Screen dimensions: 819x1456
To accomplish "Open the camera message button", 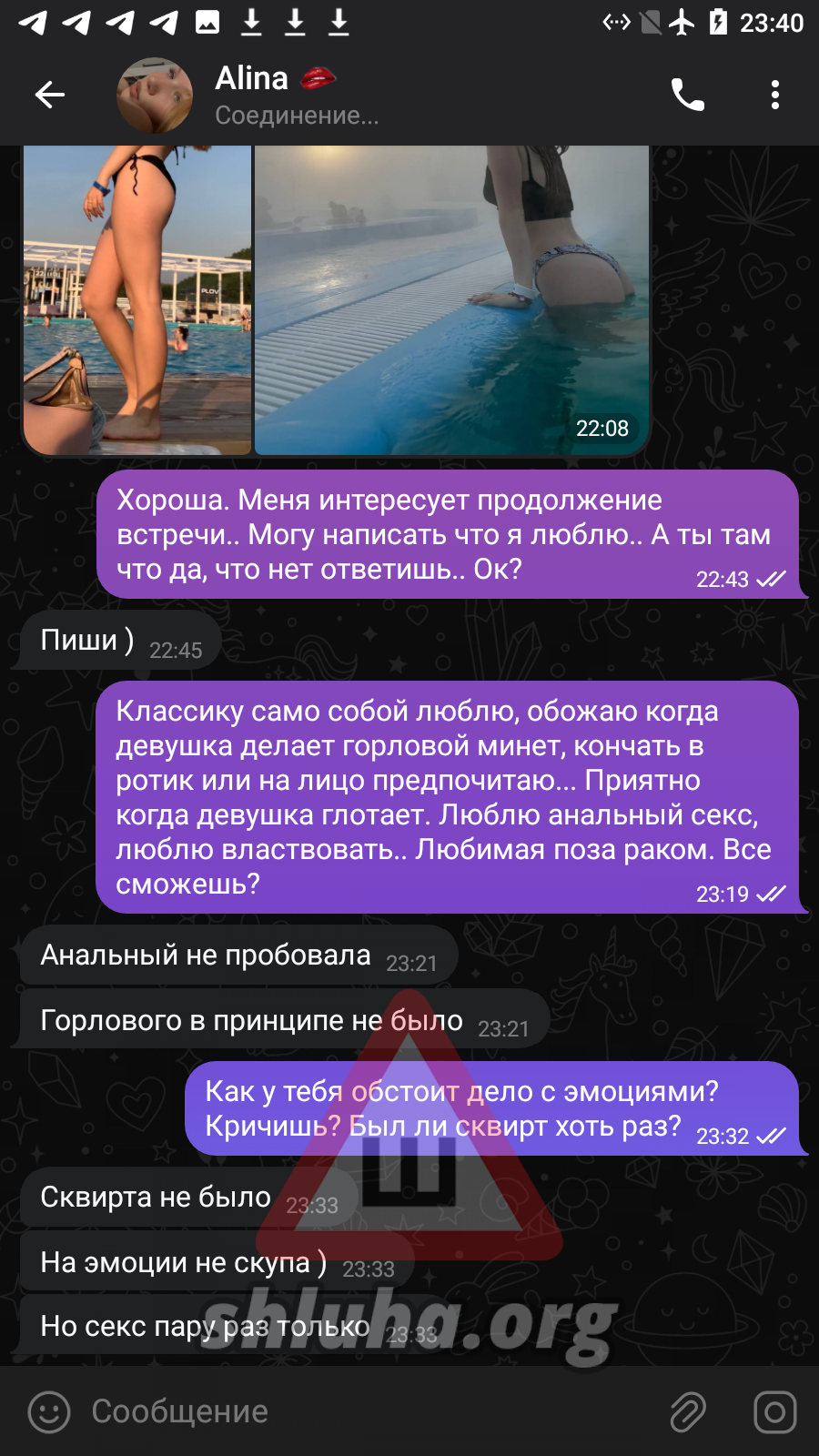I will (x=774, y=1412).
